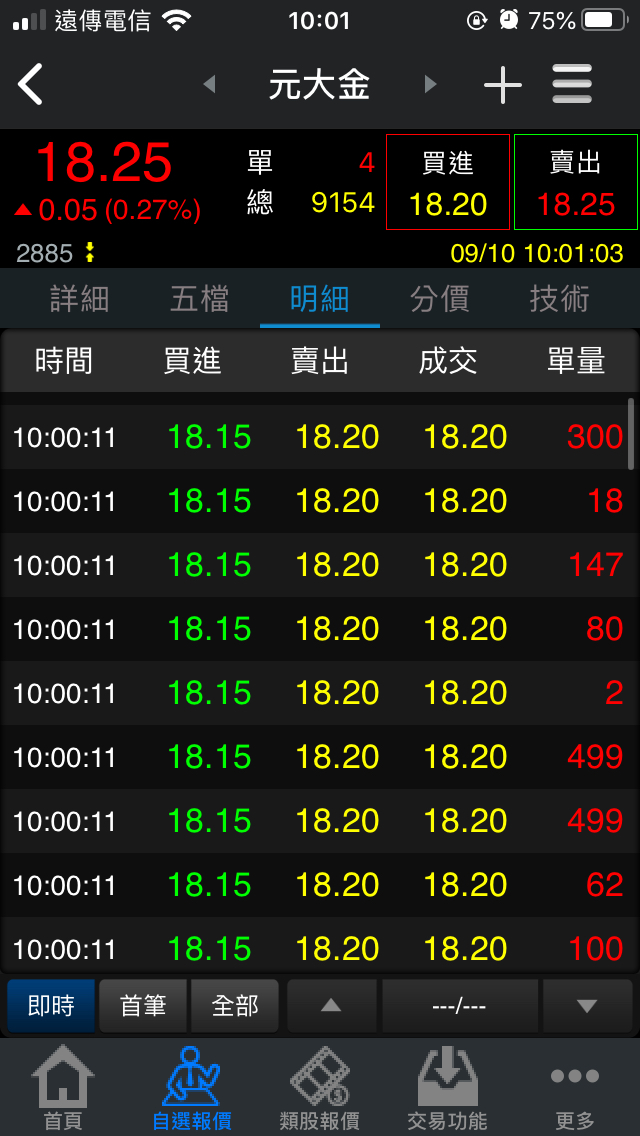View the 分價 tab

440,298
